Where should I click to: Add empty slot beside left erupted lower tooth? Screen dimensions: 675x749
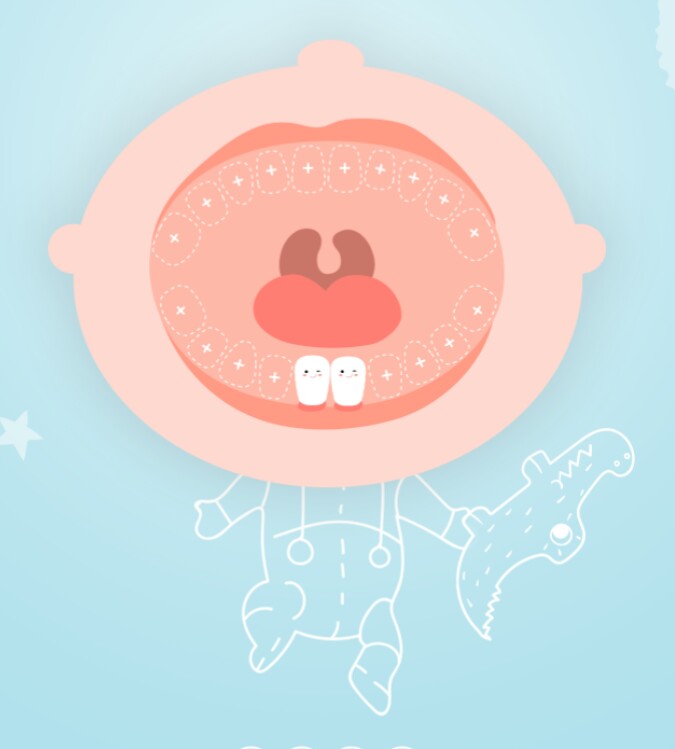coord(275,377)
